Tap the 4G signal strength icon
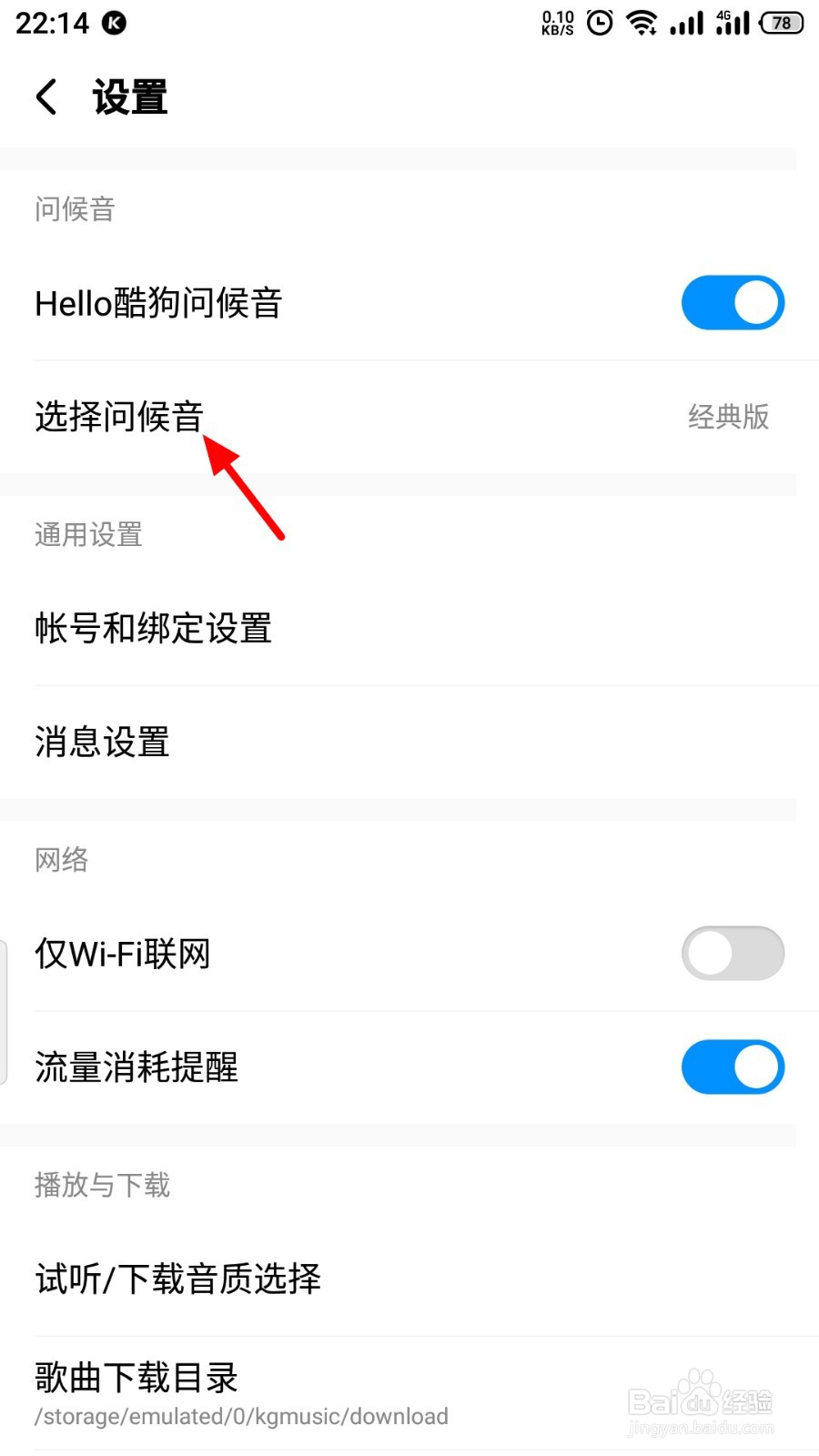The image size is (819, 1456). (733, 23)
